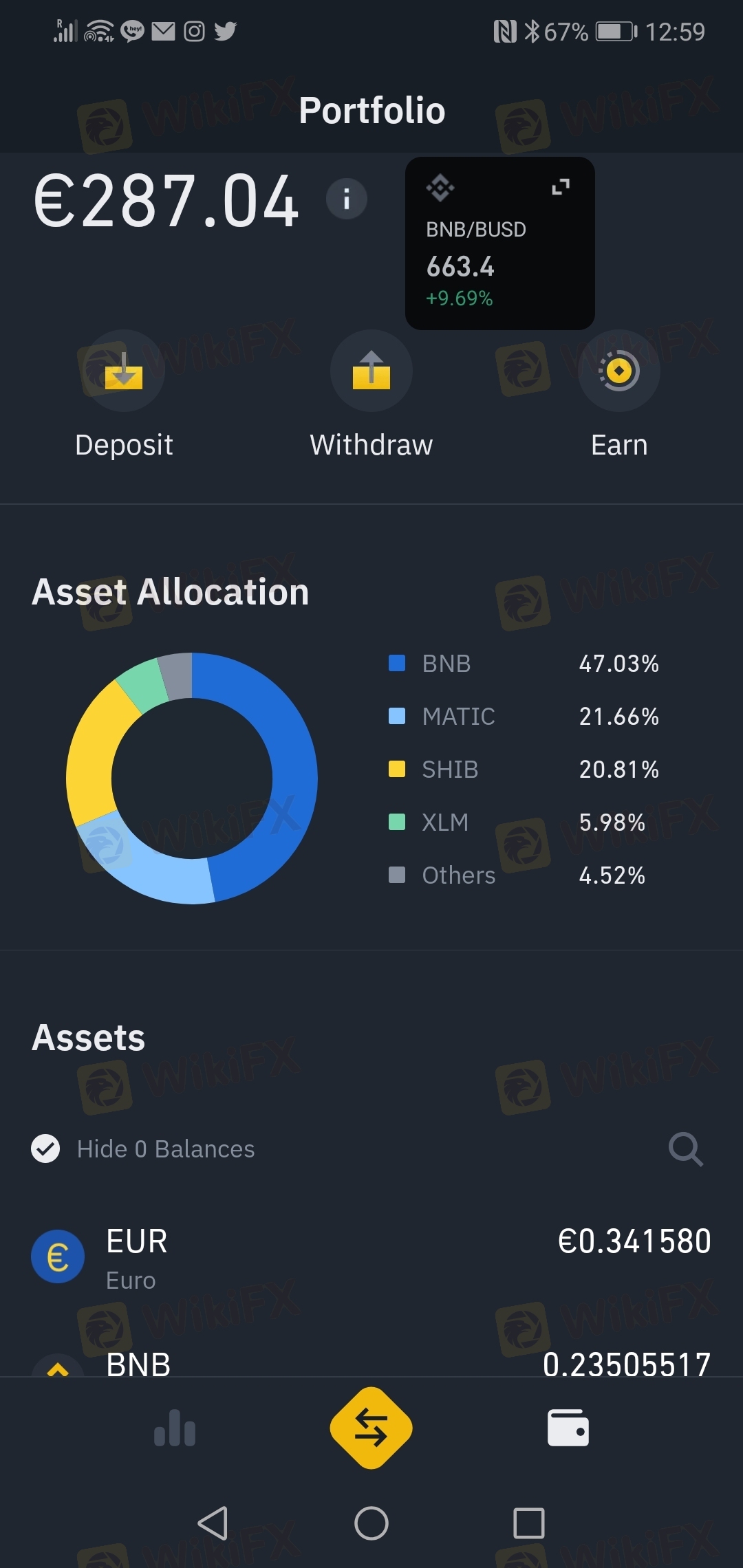The width and height of the screenshot is (743, 1568).
Task: Go back using the system back button
Action: (213, 1523)
